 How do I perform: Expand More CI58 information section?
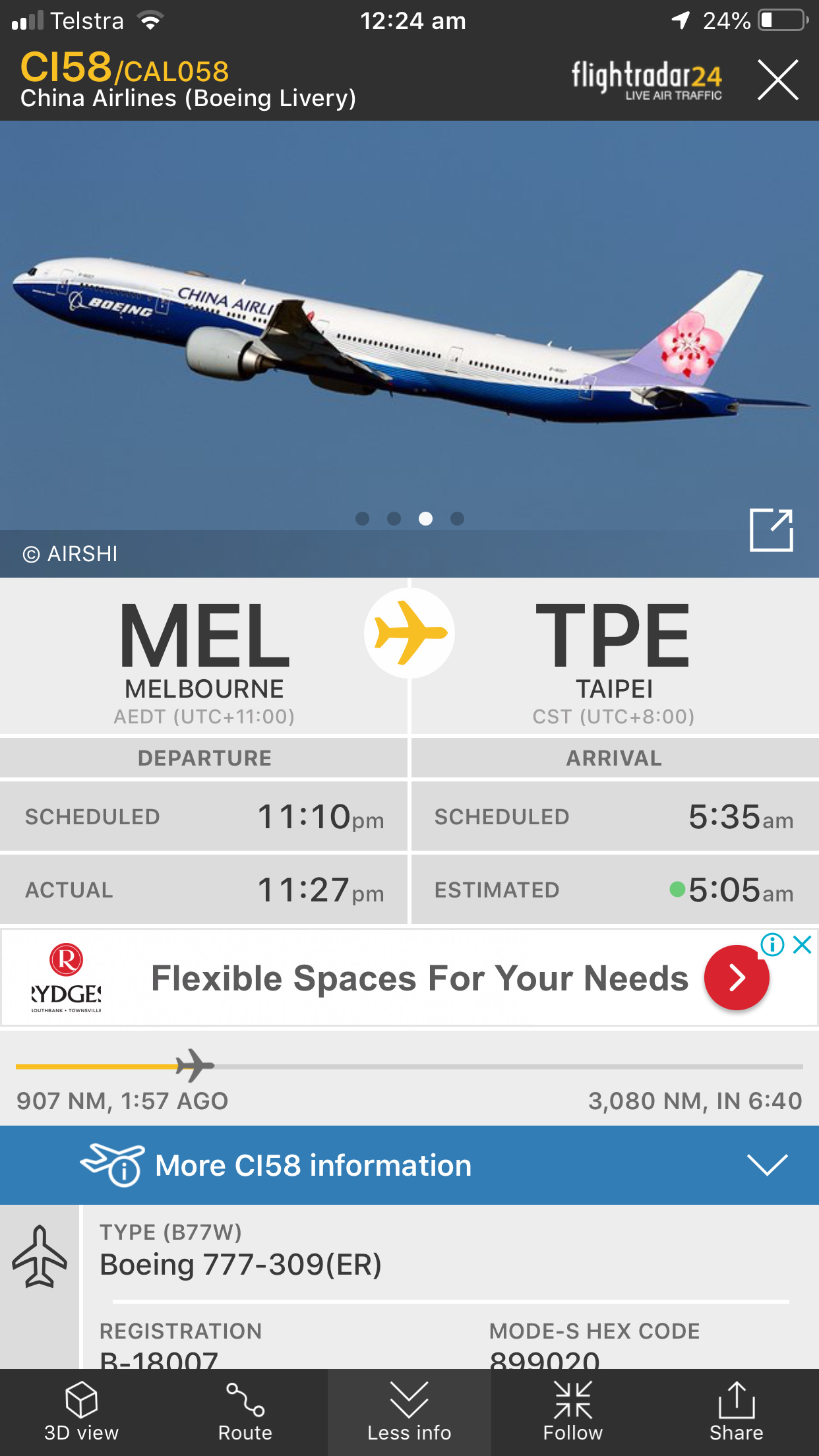[409, 1165]
